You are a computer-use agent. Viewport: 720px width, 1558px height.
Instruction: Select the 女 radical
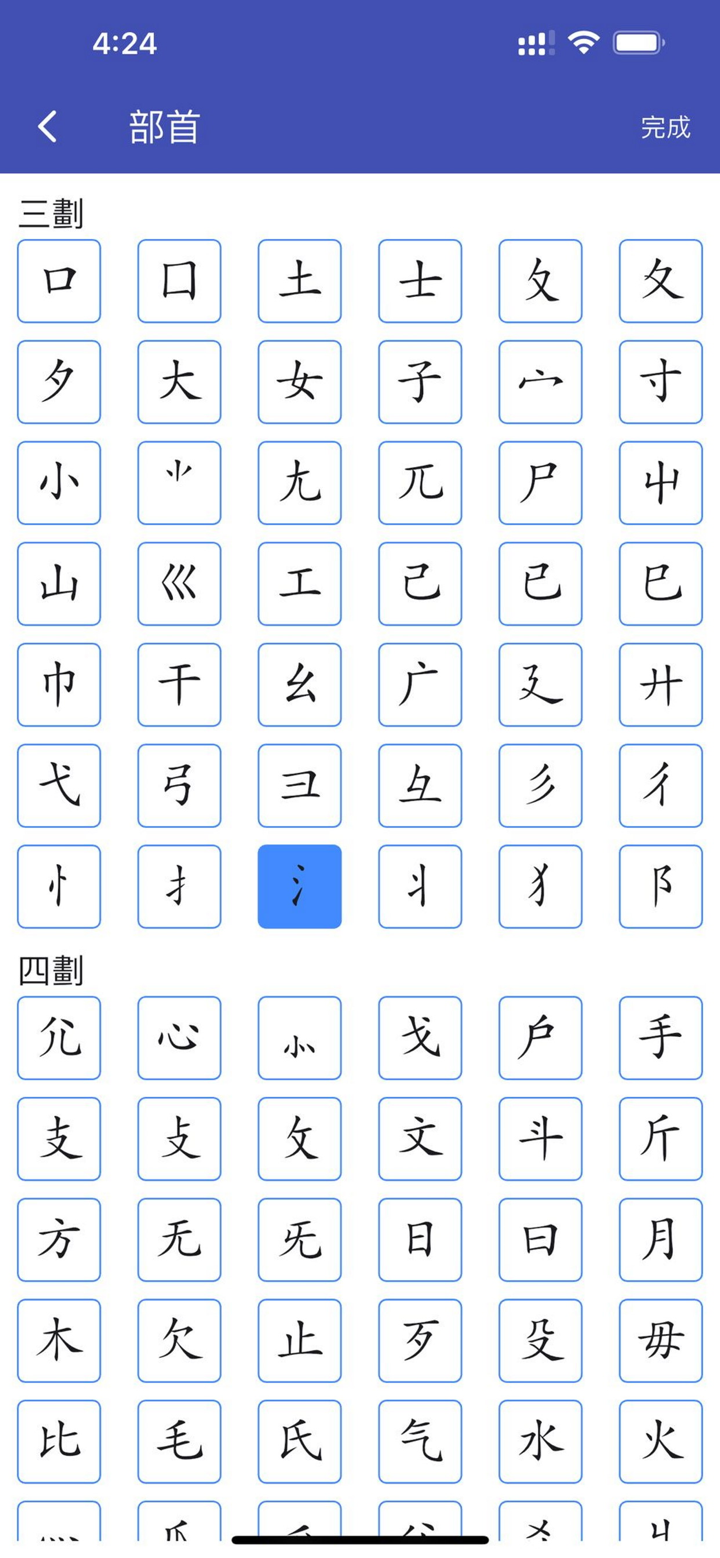(299, 383)
